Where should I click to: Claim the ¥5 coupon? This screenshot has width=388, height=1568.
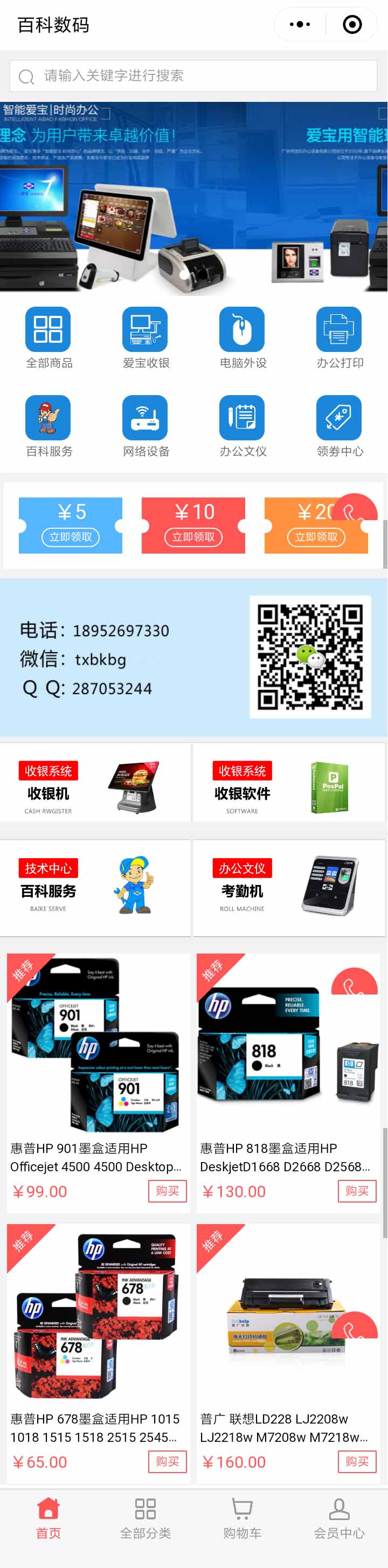click(x=71, y=537)
